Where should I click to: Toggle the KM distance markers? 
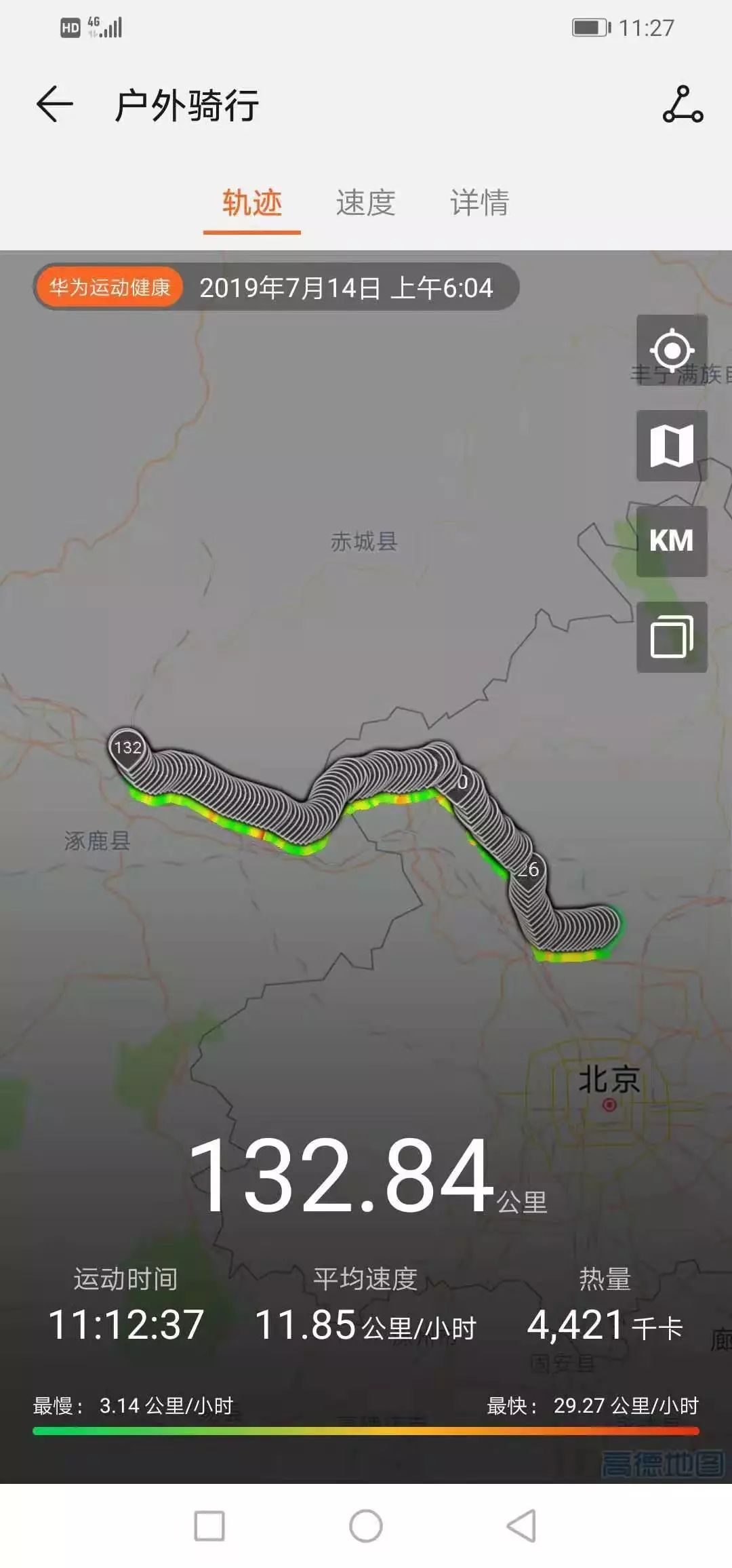click(672, 541)
